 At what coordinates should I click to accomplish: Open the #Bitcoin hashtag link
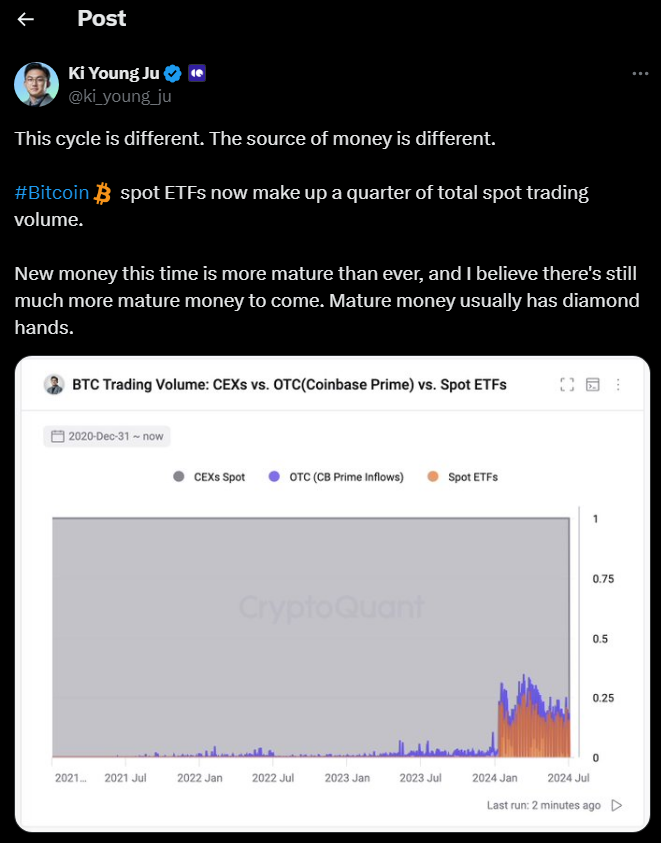pyautogui.click(x=52, y=192)
